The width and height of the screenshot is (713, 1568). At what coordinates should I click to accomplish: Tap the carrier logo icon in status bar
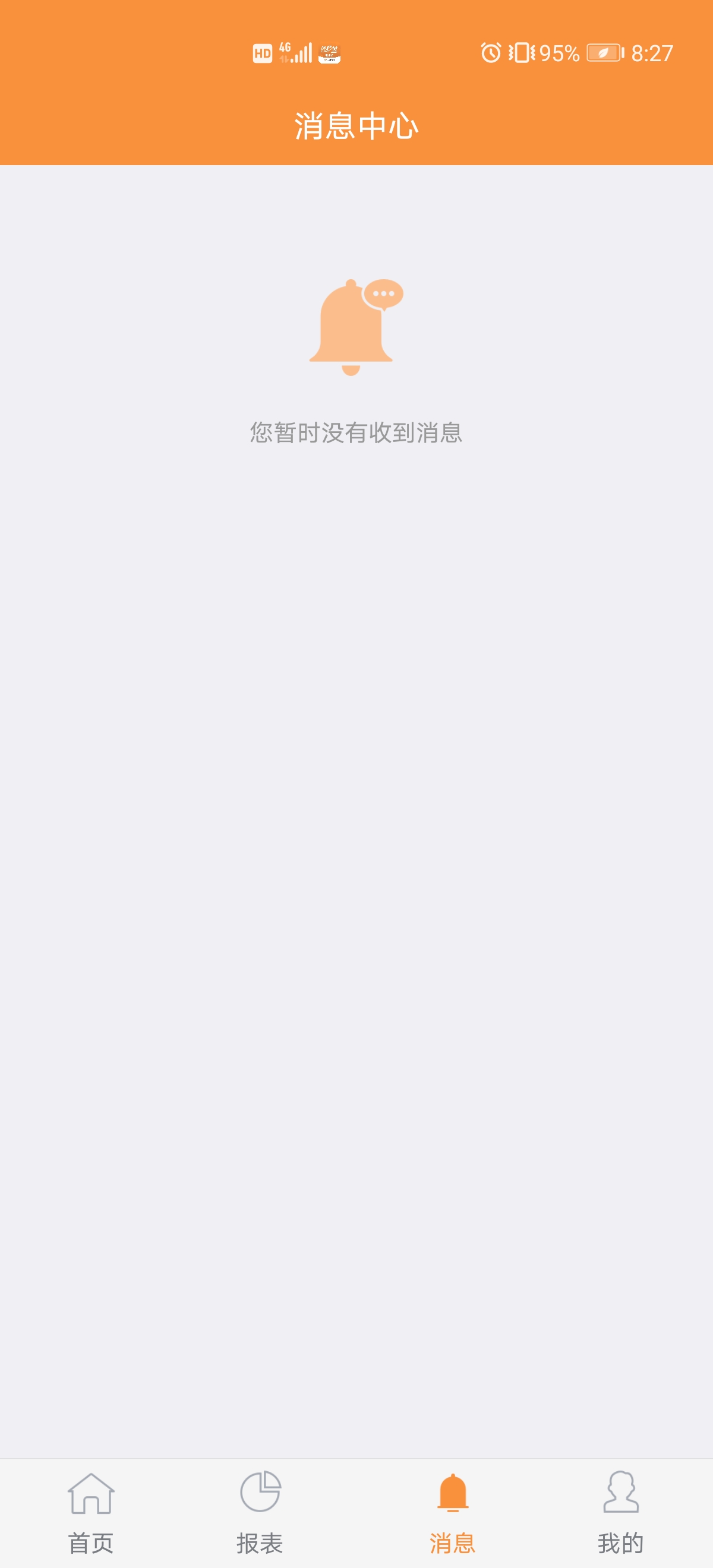329,53
